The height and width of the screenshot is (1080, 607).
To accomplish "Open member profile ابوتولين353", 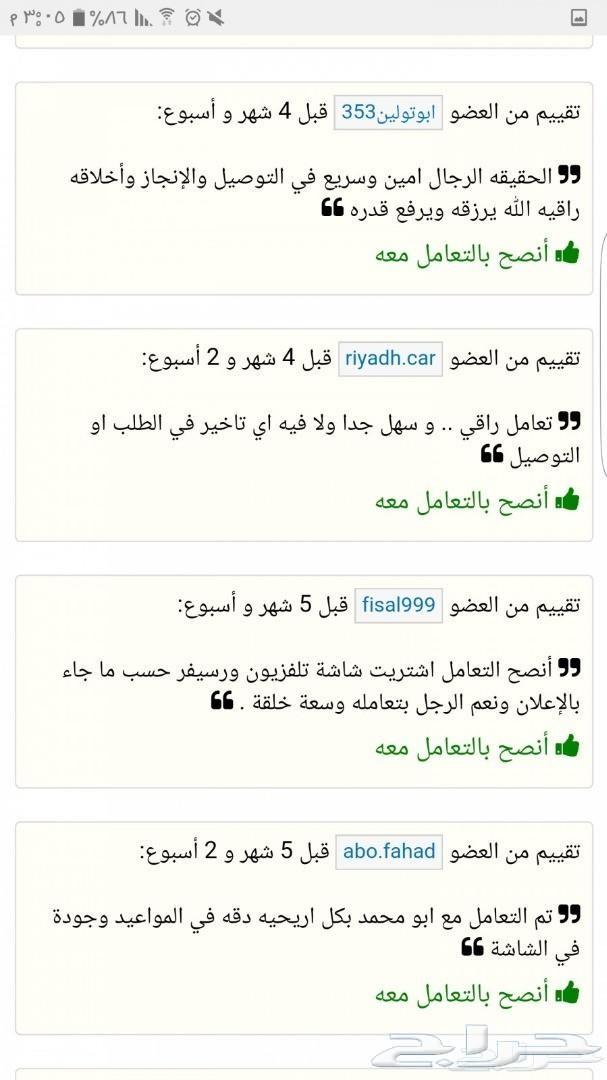I will [388, 112].
